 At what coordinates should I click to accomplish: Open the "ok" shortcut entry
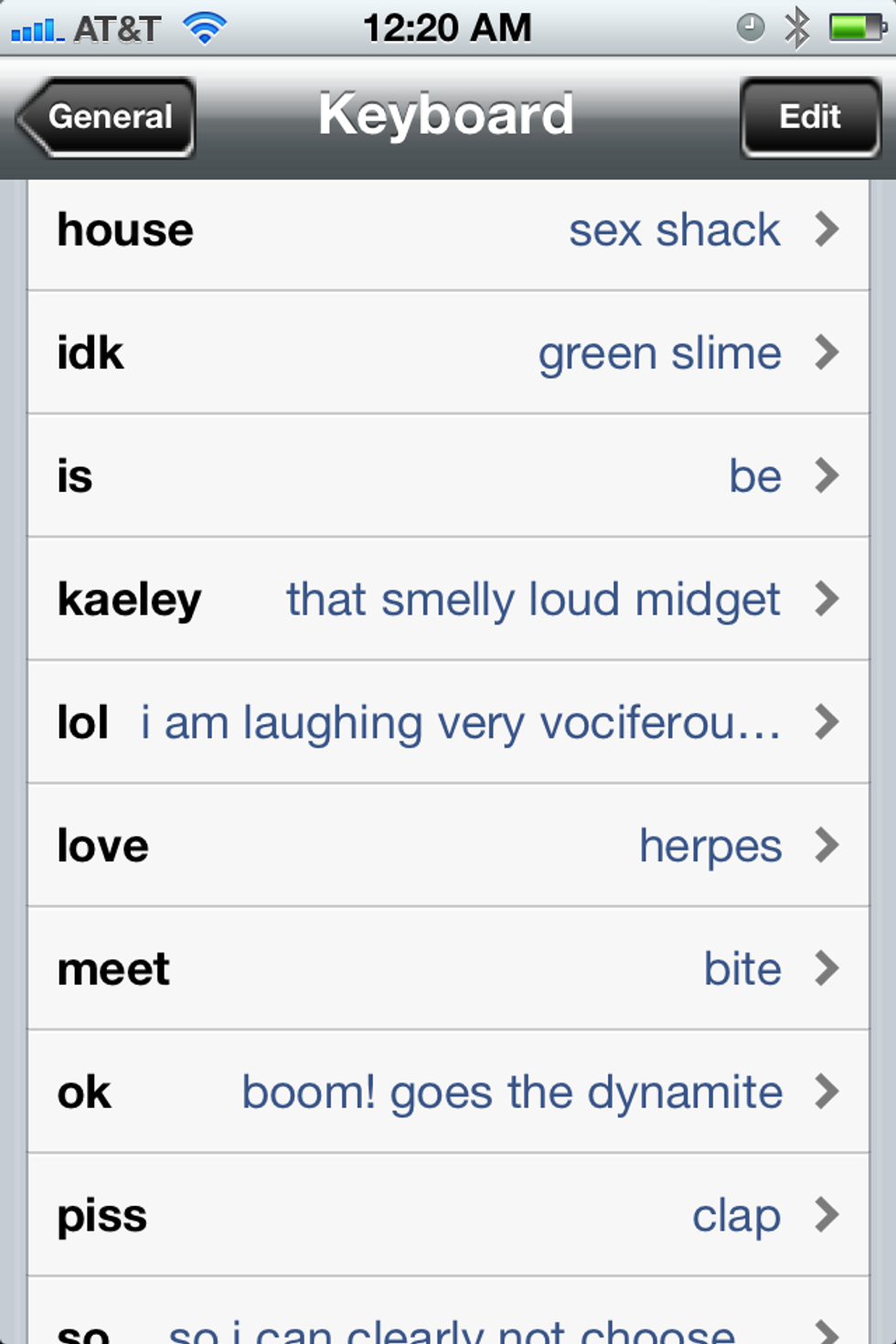448,1093
